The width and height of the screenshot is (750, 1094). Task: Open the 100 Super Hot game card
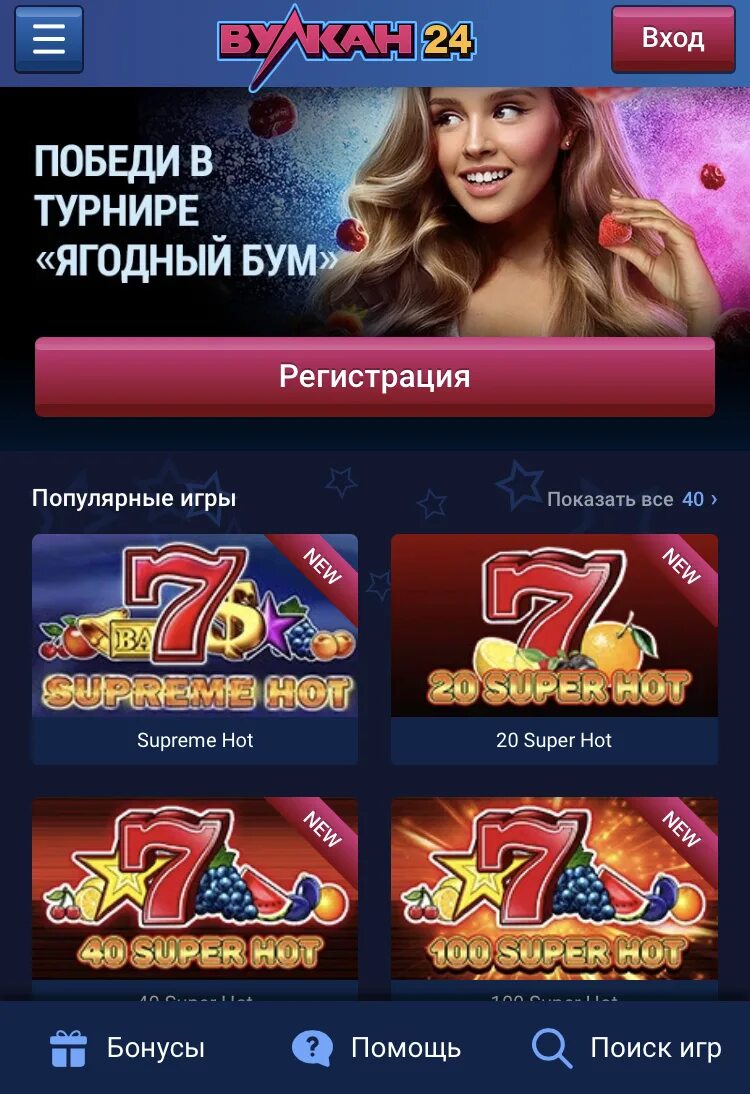554,888
